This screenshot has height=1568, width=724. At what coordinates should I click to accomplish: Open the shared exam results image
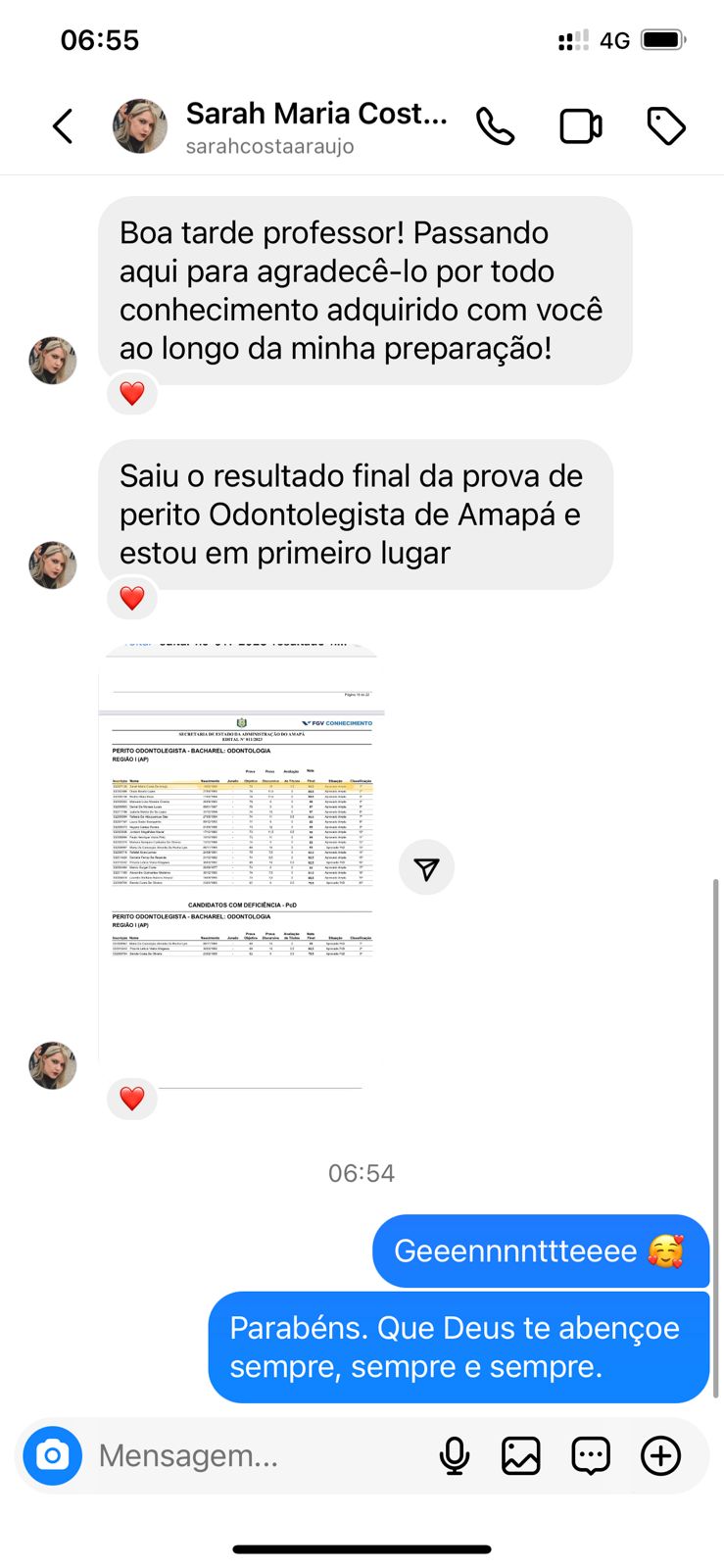242,843
